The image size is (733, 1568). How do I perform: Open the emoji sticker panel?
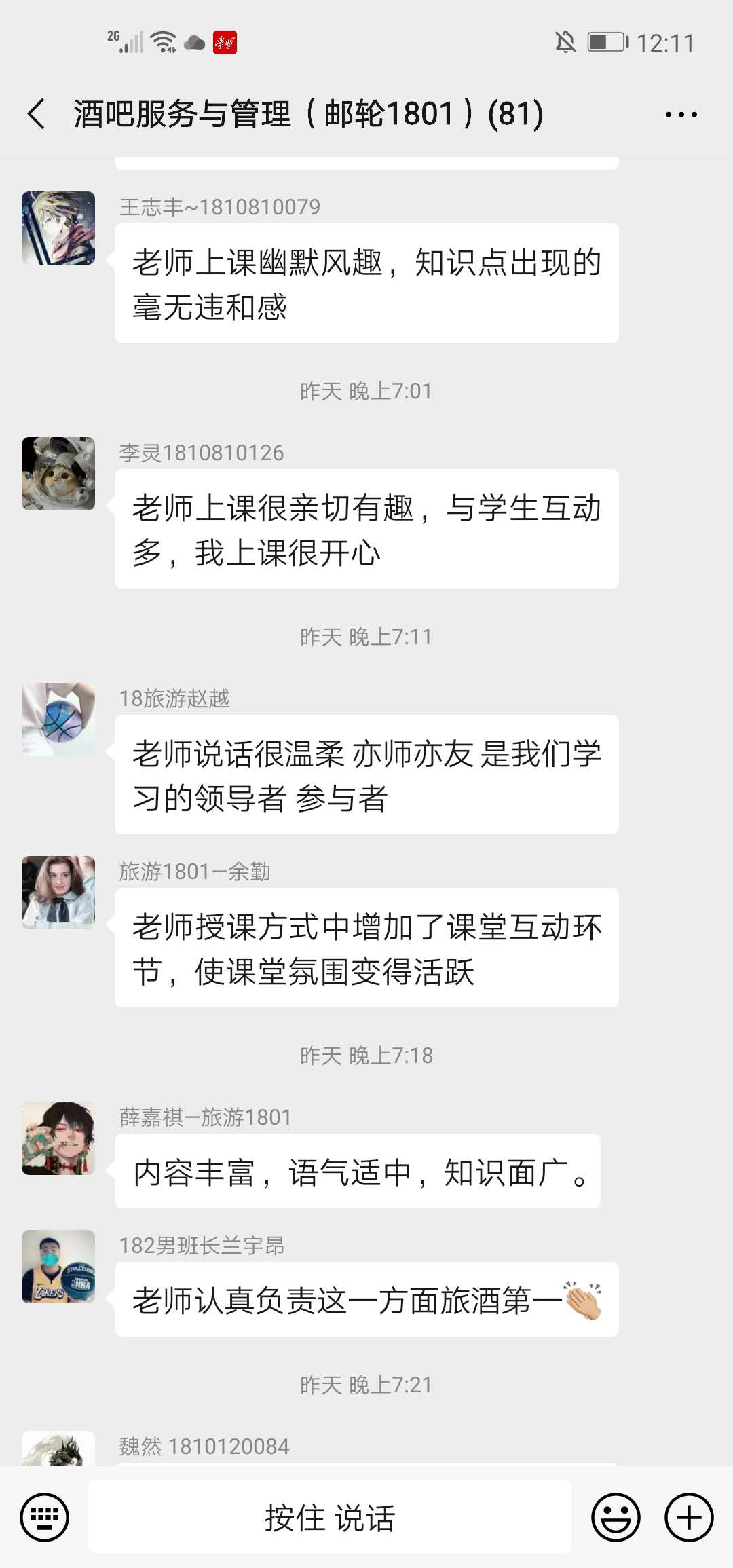click(x=616, y=1517)
